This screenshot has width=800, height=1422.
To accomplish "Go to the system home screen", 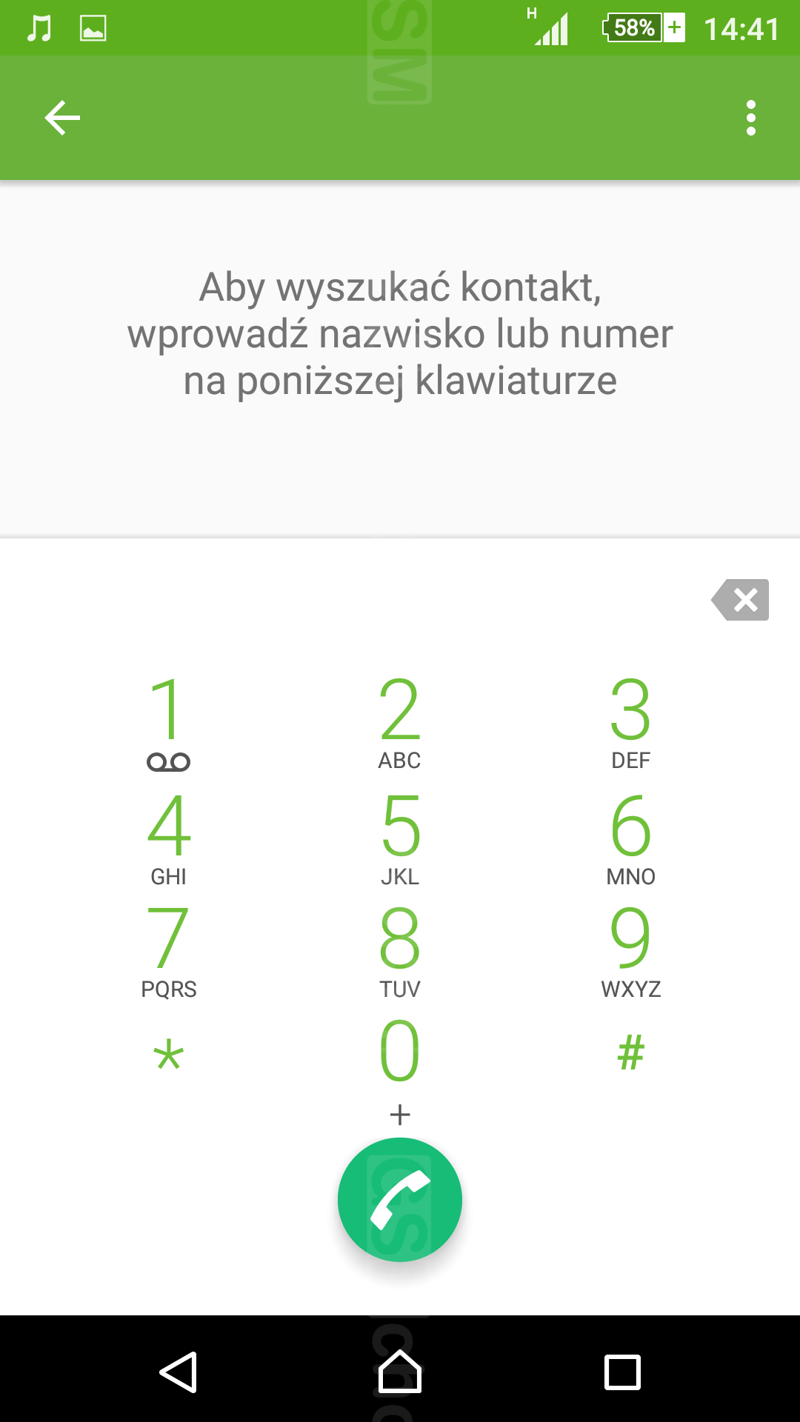I will pos(399,1371).
